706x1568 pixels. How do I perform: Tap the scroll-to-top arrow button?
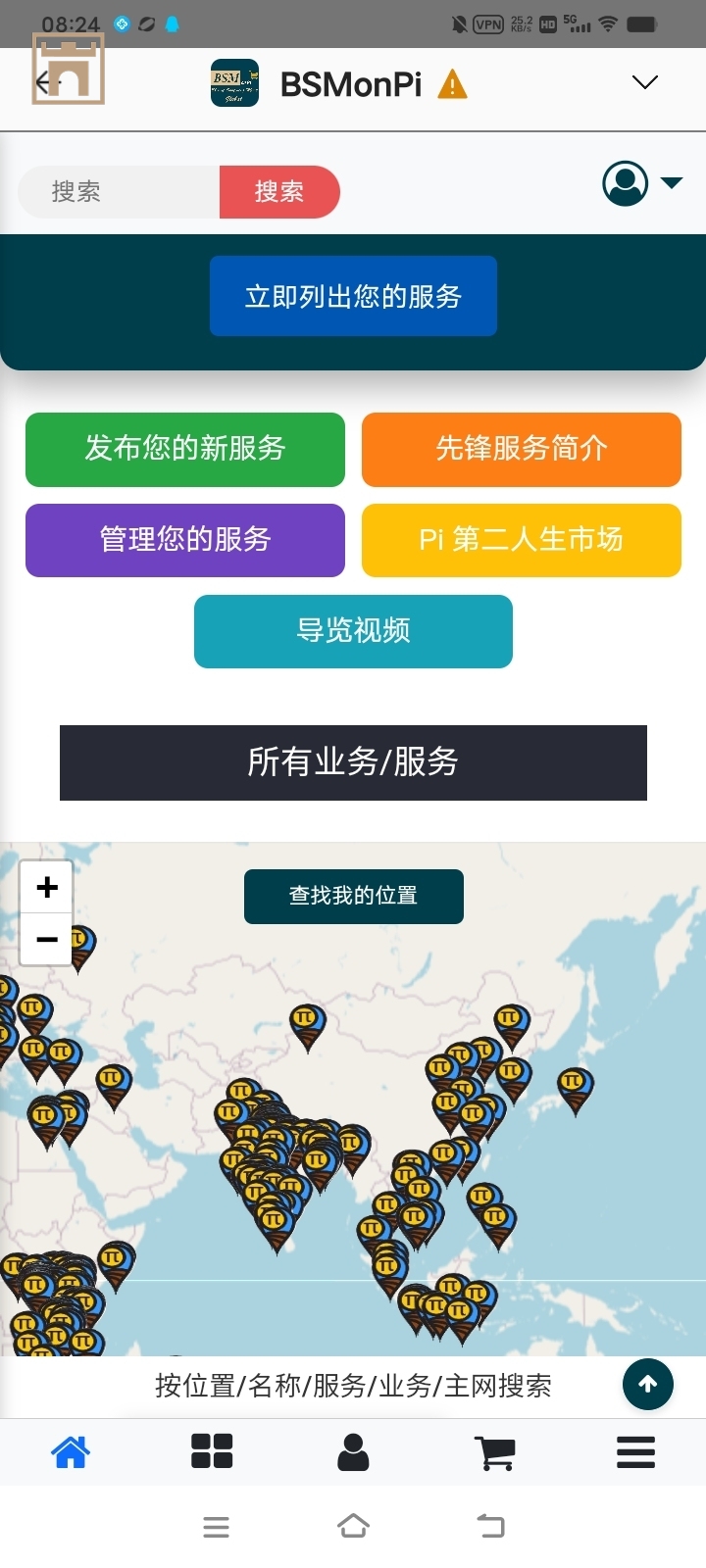coord(647,1384)
